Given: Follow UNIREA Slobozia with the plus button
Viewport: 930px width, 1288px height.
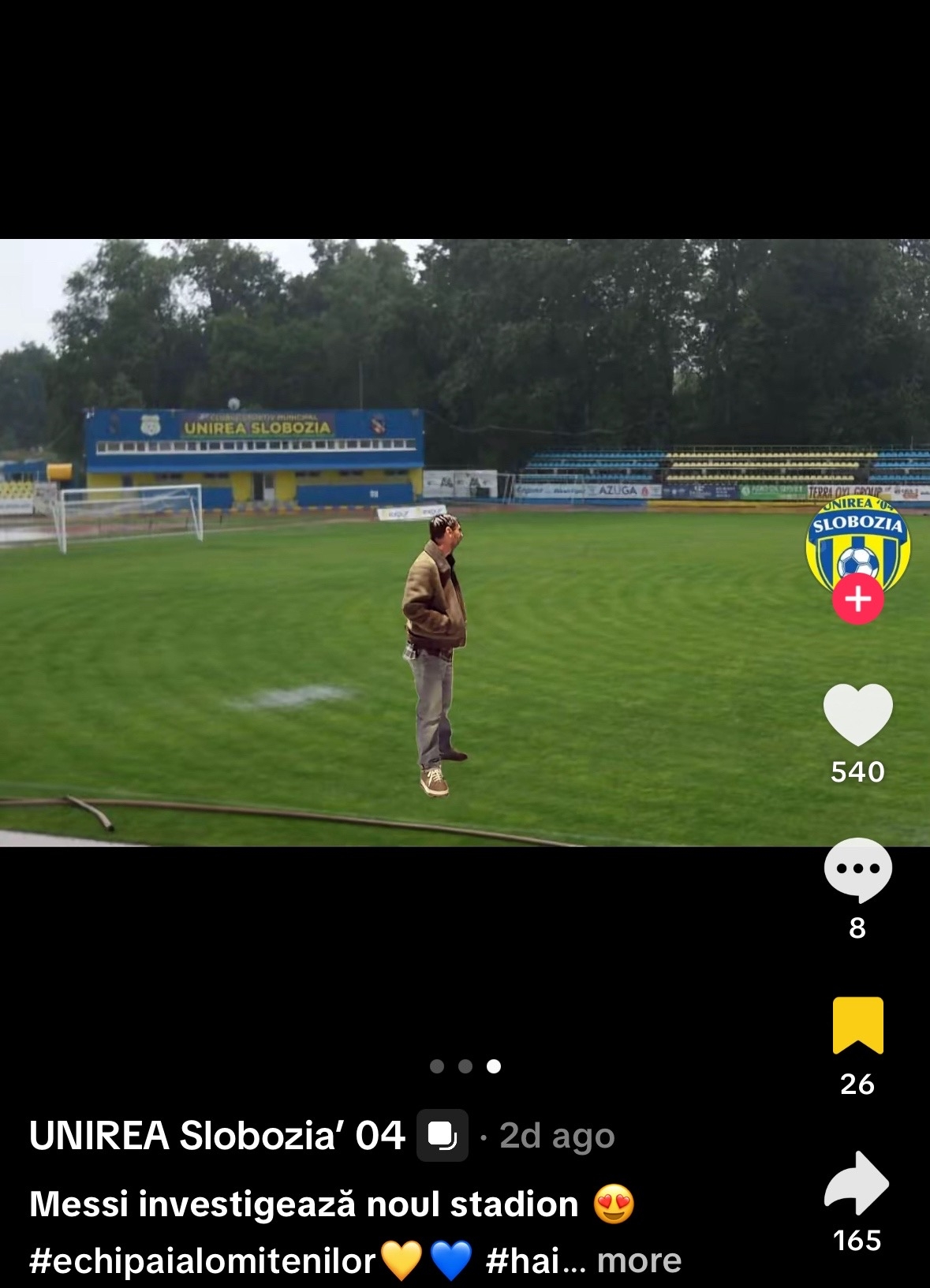Looking at the screenshot, I should (857, 599).
